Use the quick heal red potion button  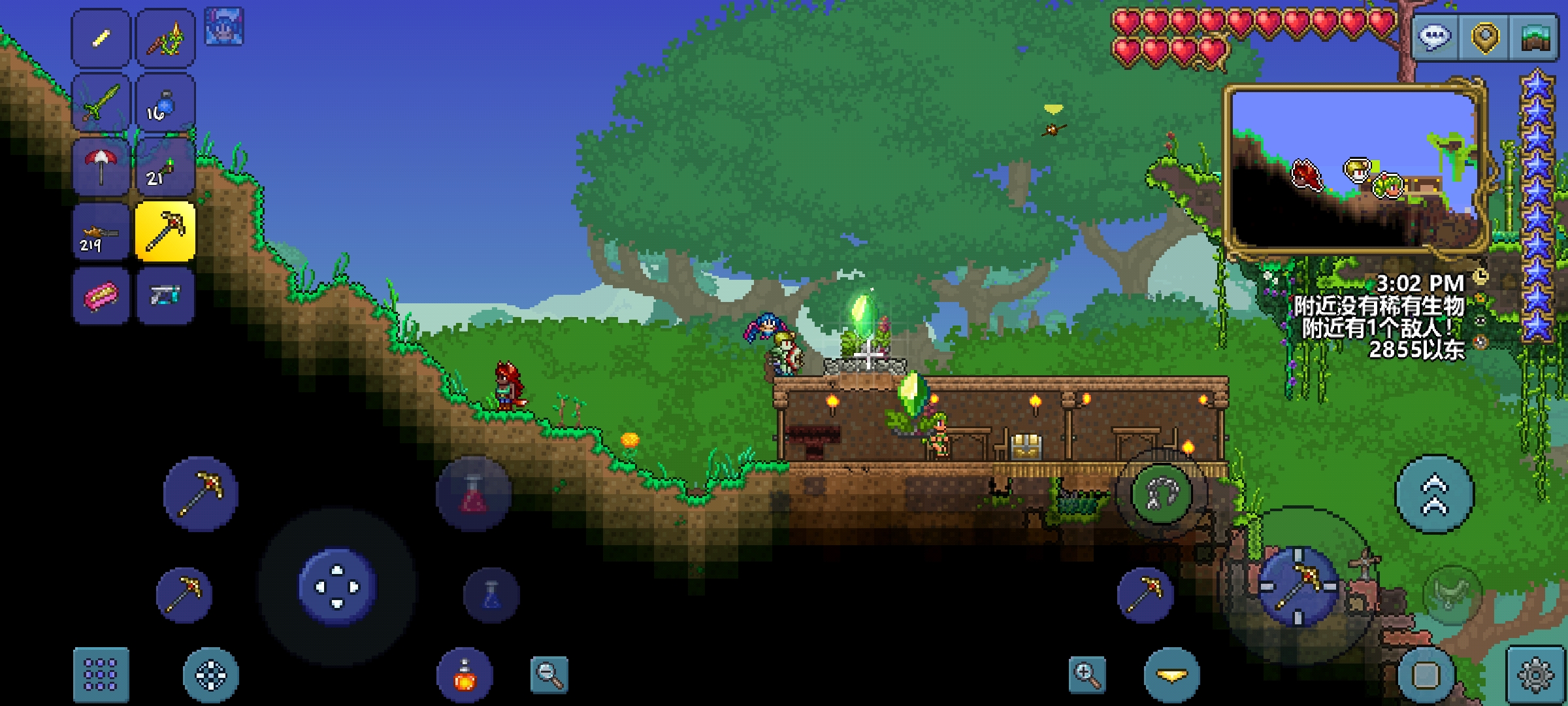click(474, 494)
